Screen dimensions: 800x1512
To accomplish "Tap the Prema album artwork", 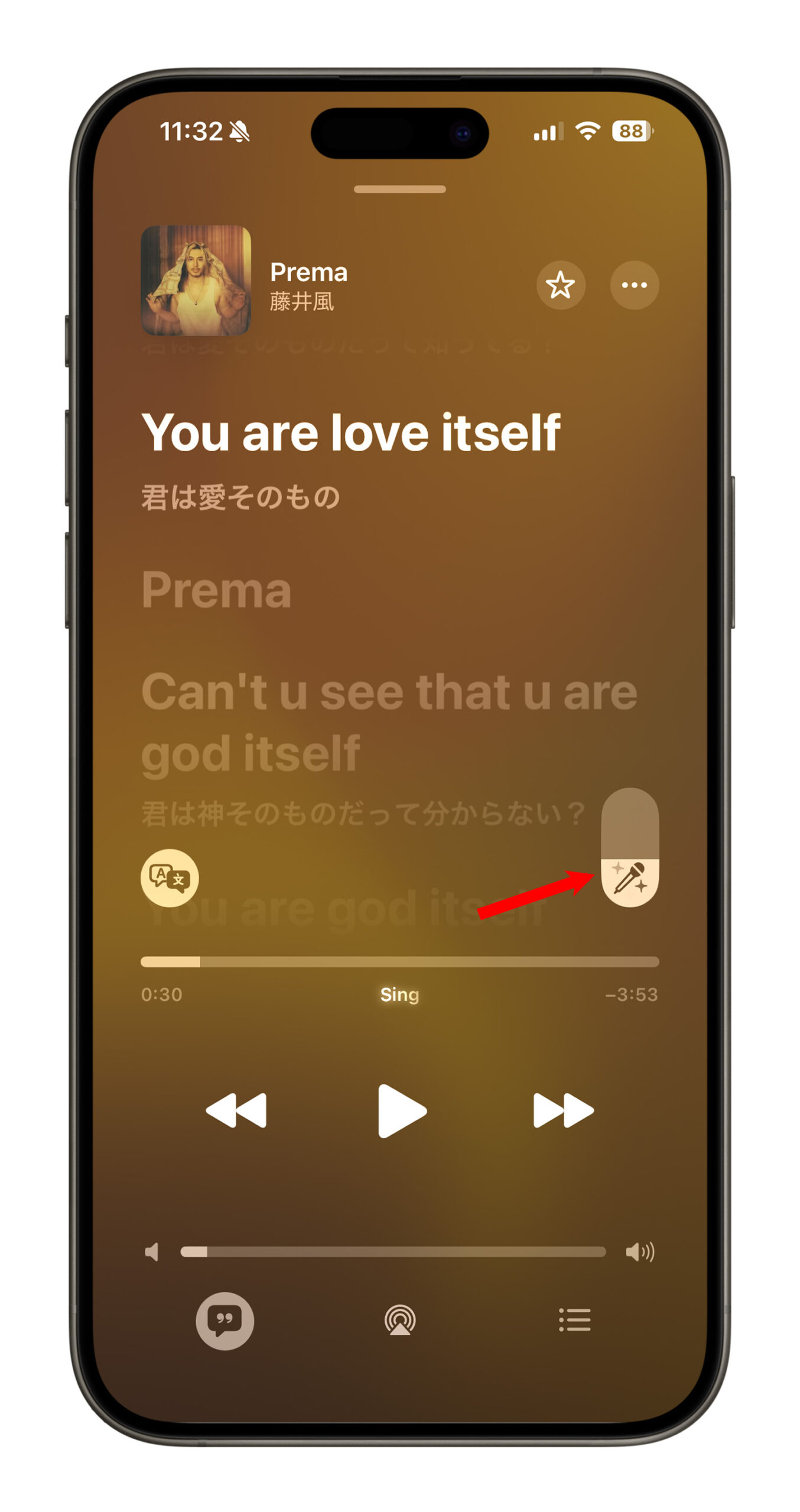I will click(x=196, y=280).
